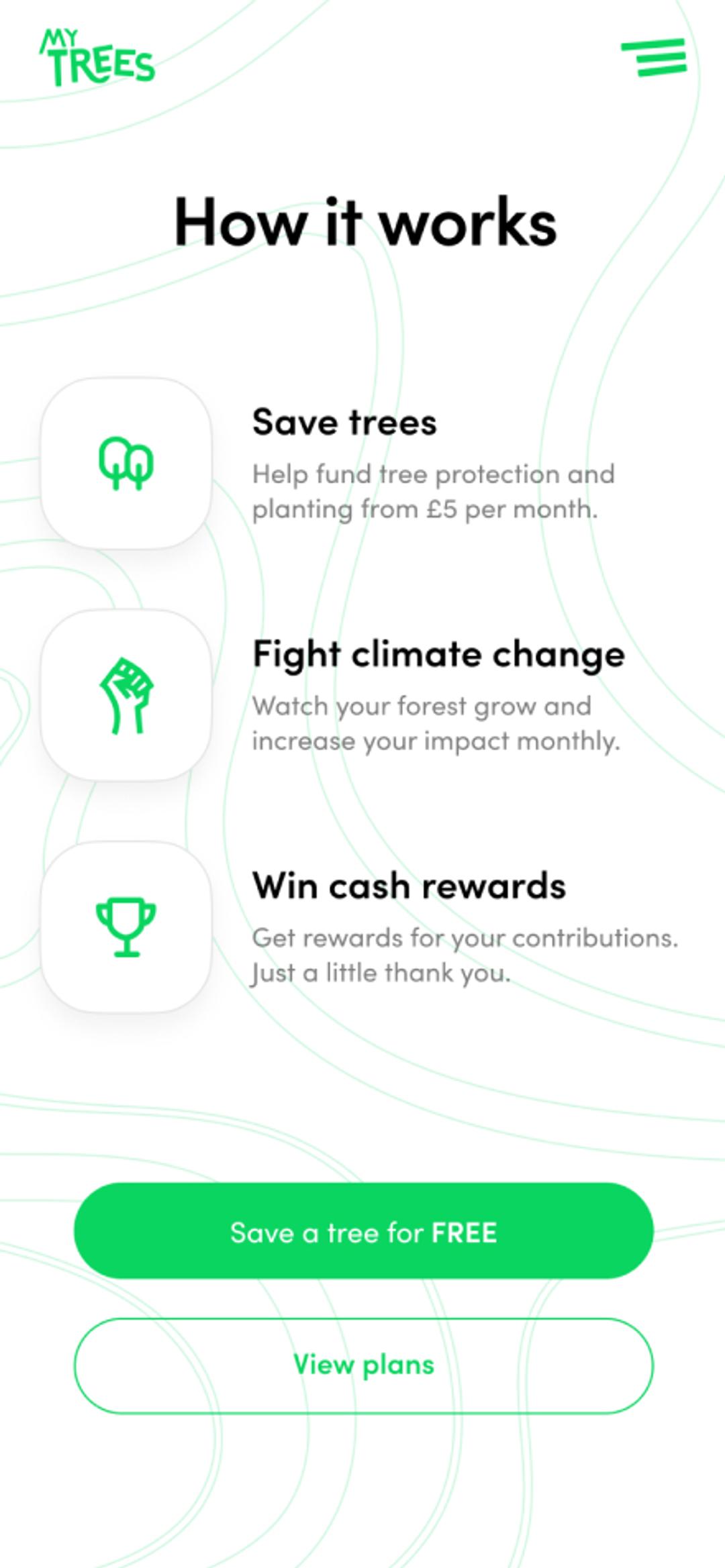
Task: Open the hamburger menu
Action: point(655,58)
